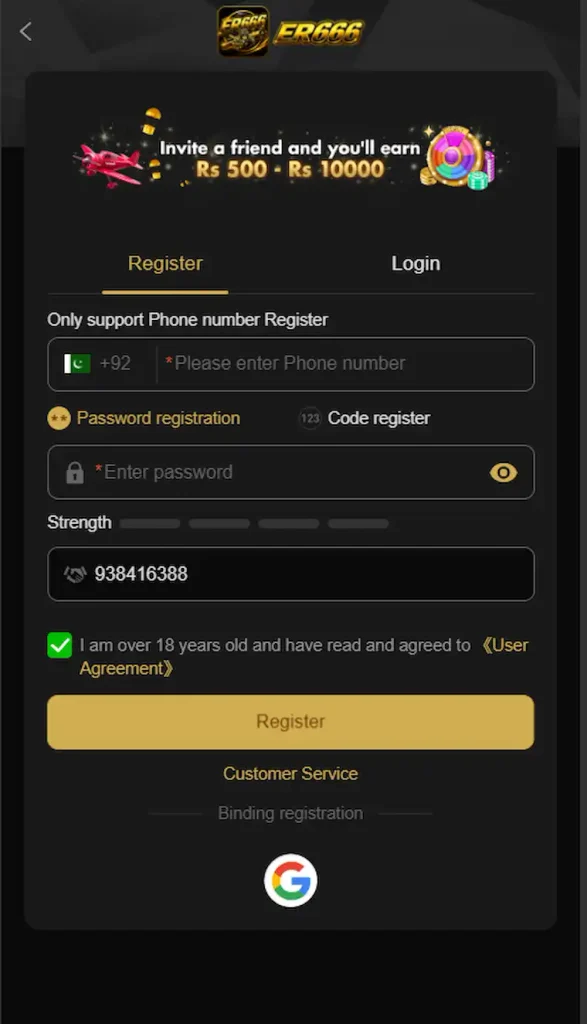The width and height of the screenshot is (587, 1024).
Task: Edit the invite code 938416388 field
Action: tap(291, 574)
